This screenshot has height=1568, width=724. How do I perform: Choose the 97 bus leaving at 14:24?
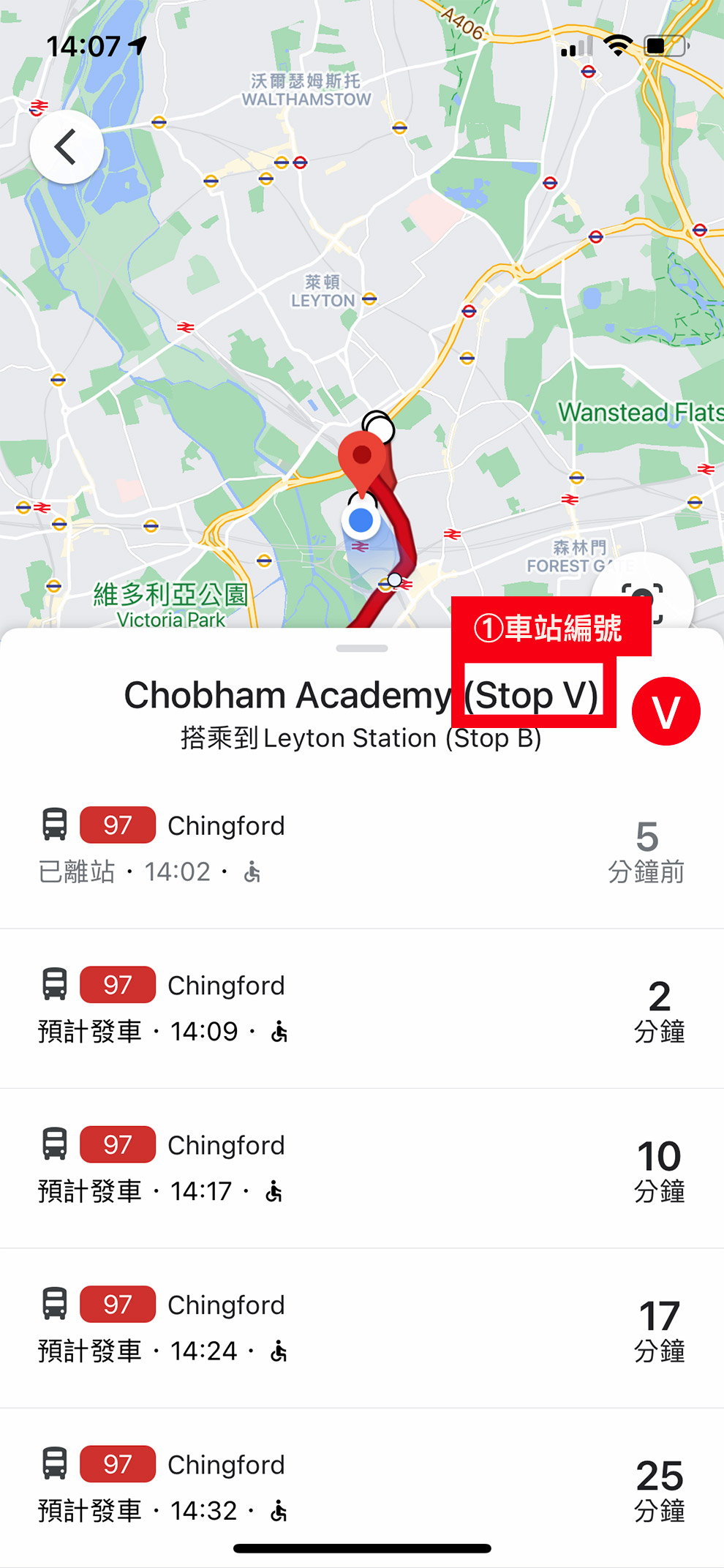[361, 1327]
